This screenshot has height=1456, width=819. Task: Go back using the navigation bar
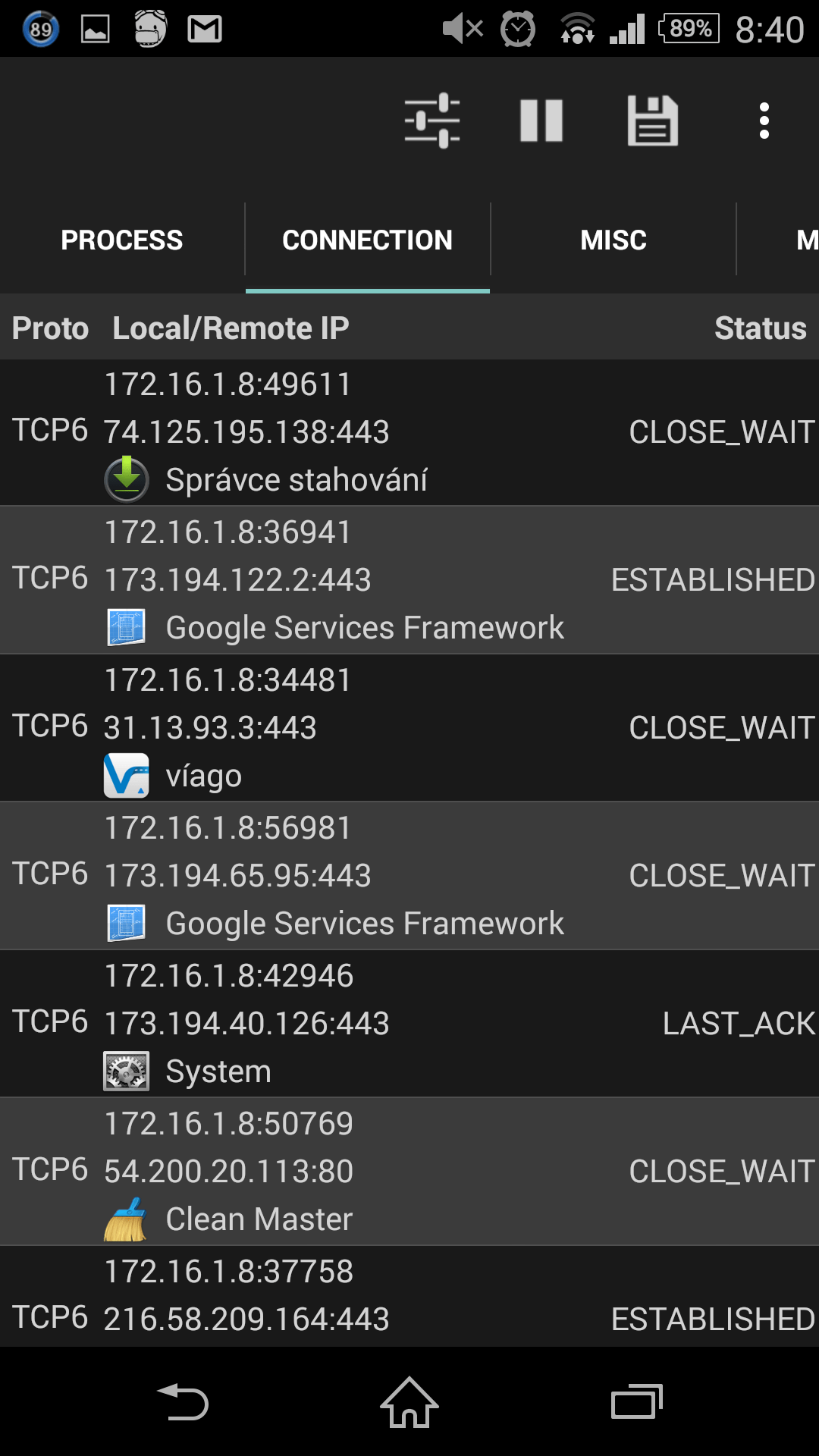[183, 1402]
